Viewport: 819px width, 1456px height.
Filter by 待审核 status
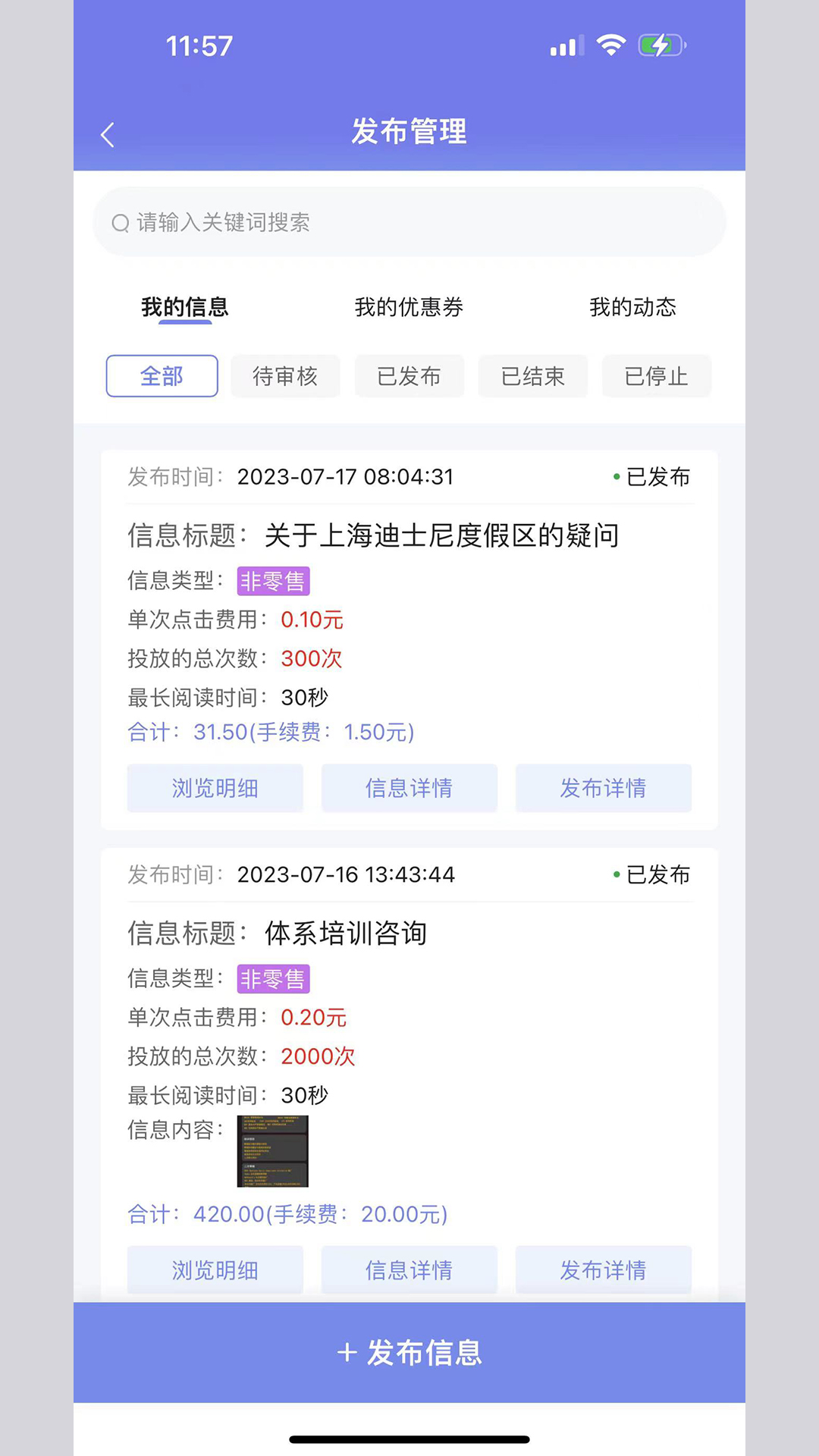pos(285,376)
